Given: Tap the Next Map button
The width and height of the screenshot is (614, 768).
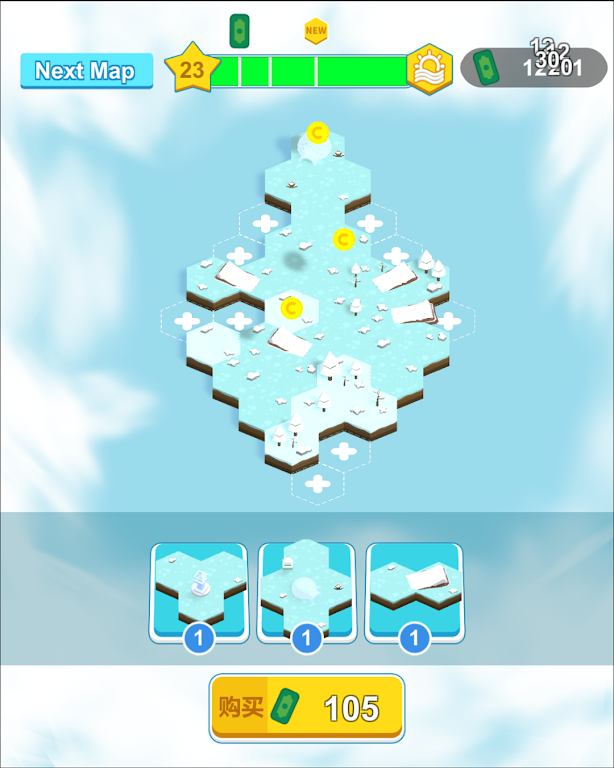Looking at the screenshot, I should click(86, 71).
